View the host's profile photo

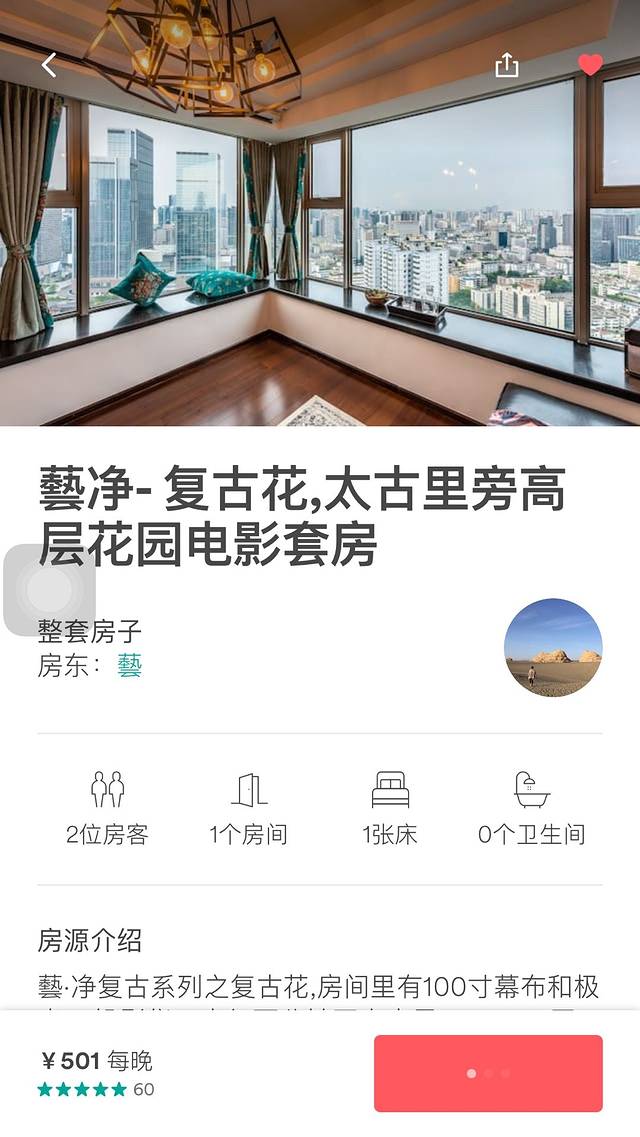(553, 647)
